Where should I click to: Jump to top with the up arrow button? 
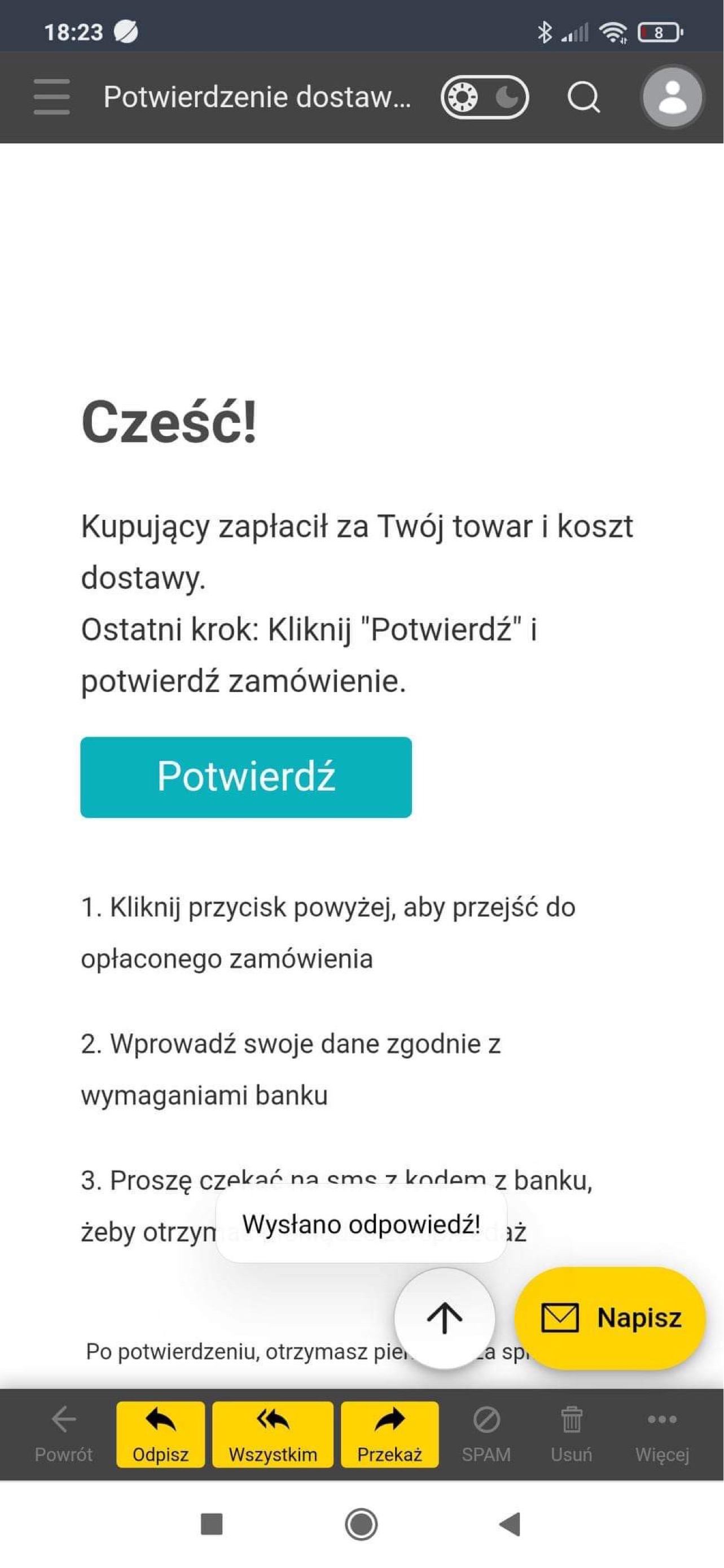click(x=444, y=1318)
